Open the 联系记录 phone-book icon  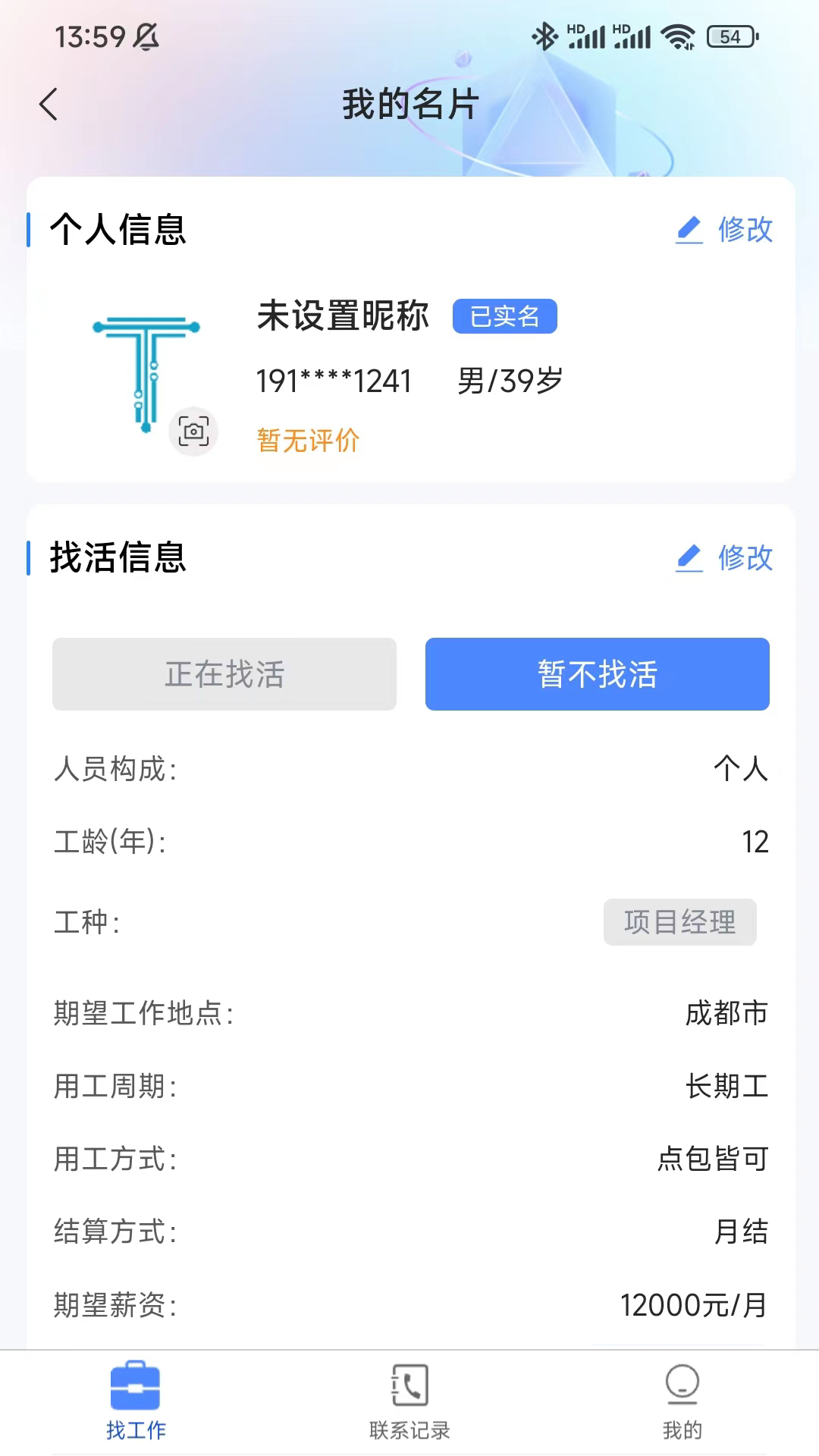coord(409,1386)
